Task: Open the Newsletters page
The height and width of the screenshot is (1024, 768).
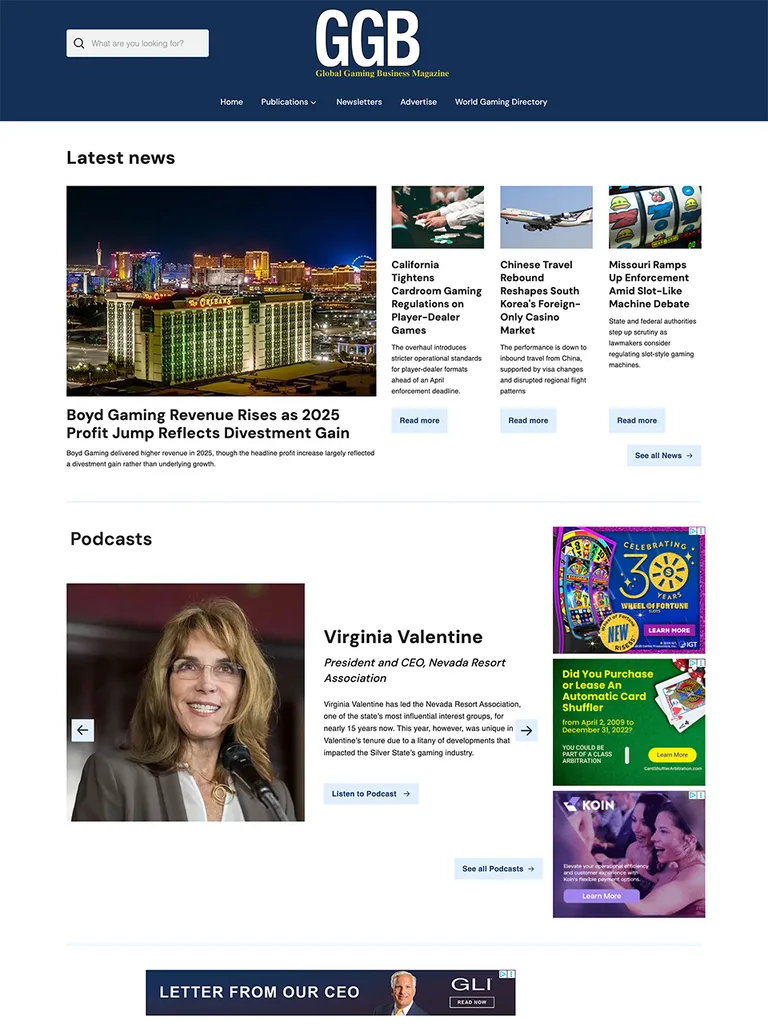Action: 359,102
